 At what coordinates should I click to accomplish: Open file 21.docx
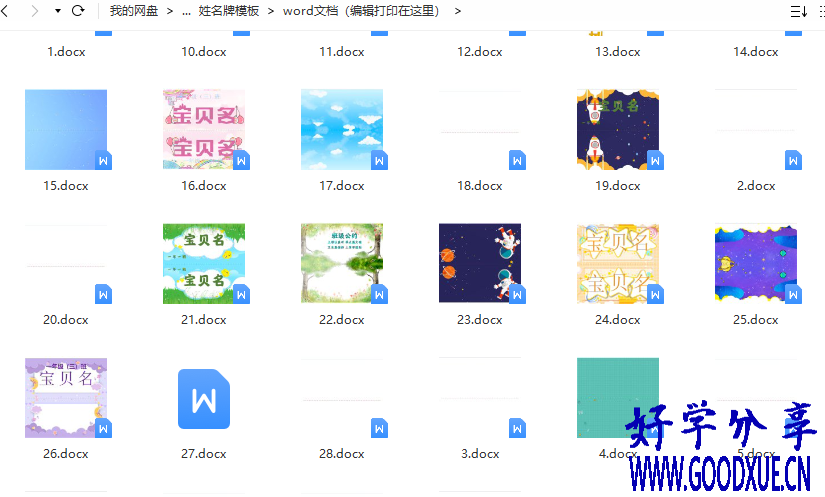[x=204, y=264]
